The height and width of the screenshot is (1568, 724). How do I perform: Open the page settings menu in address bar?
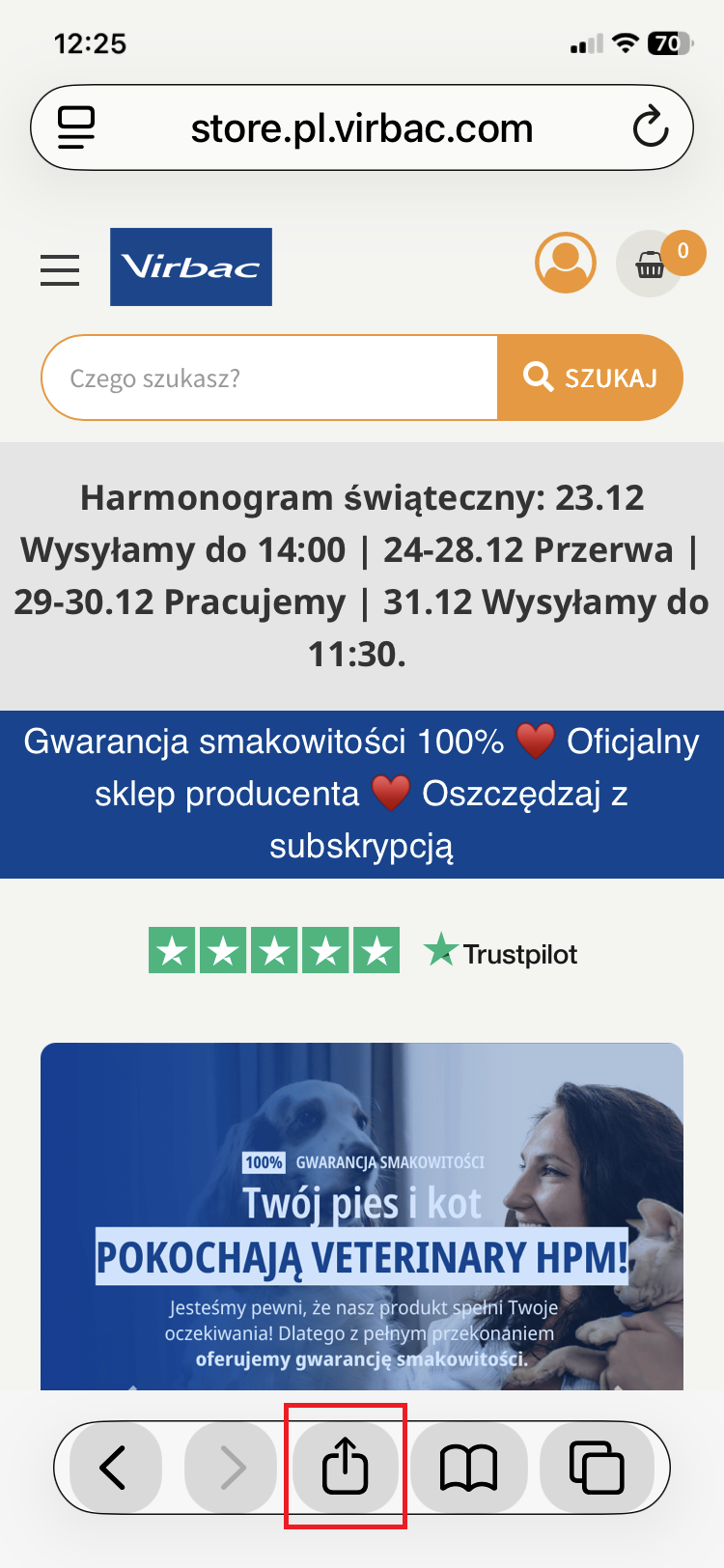tap(76, 127)
